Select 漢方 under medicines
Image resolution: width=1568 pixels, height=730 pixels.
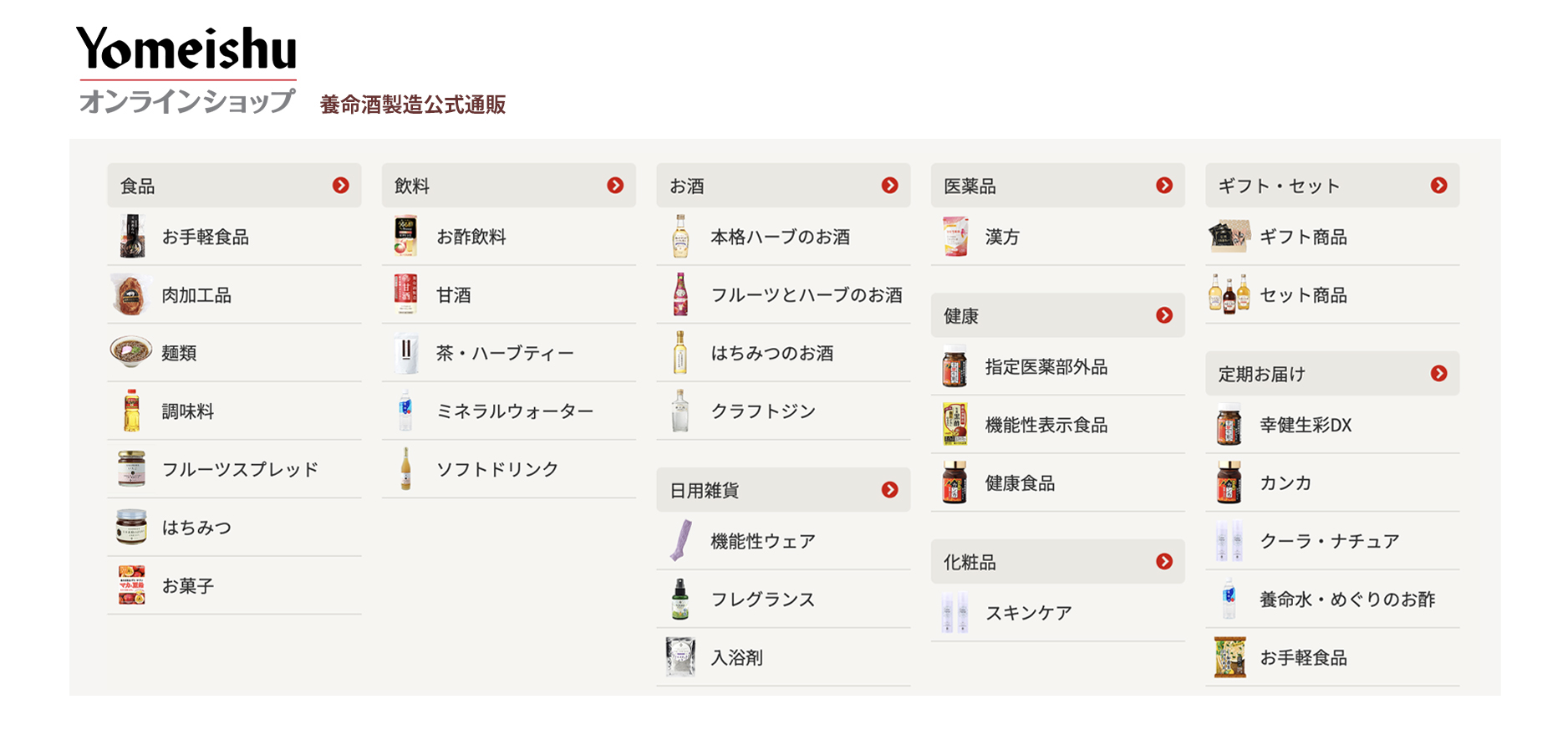[x=1002, y=237]
